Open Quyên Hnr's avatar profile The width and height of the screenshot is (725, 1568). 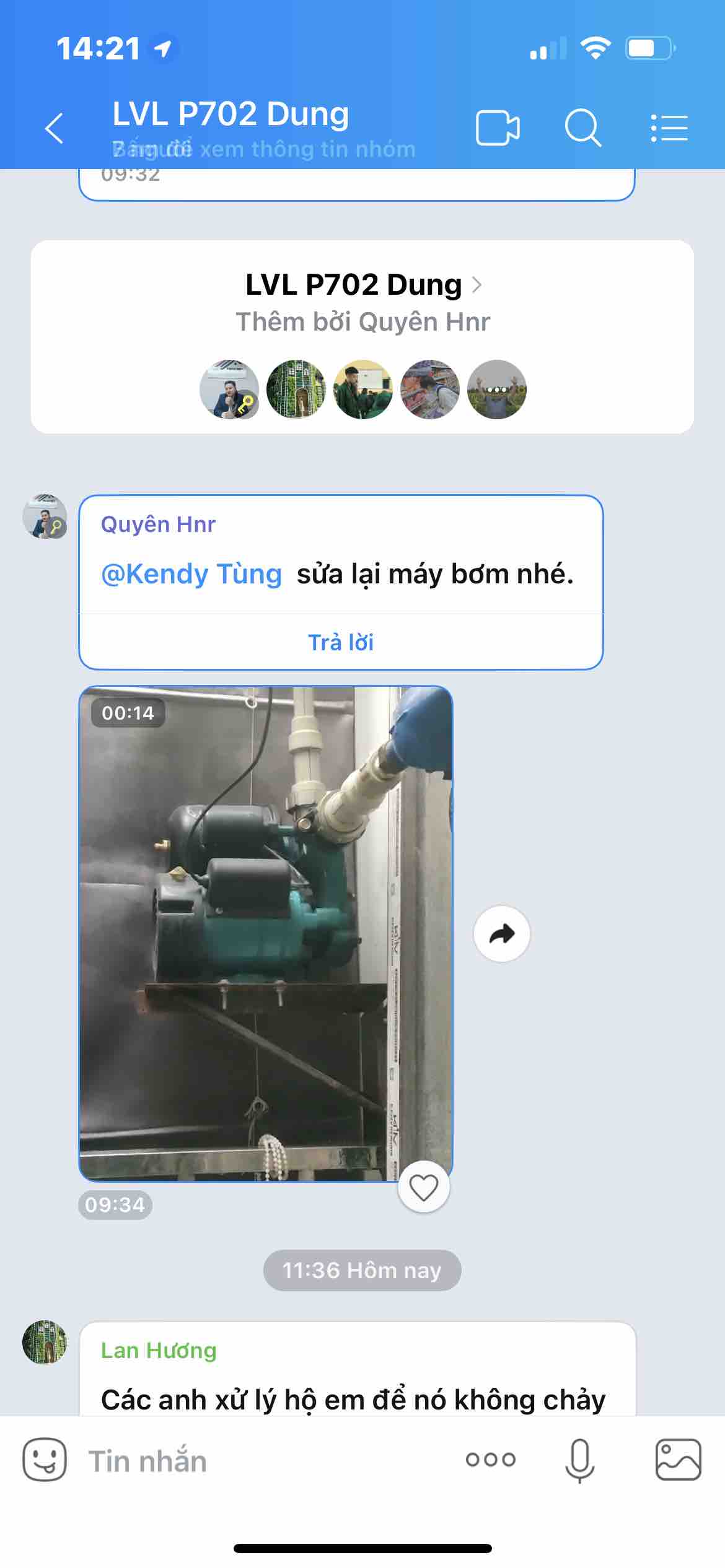tap(45, 516)
